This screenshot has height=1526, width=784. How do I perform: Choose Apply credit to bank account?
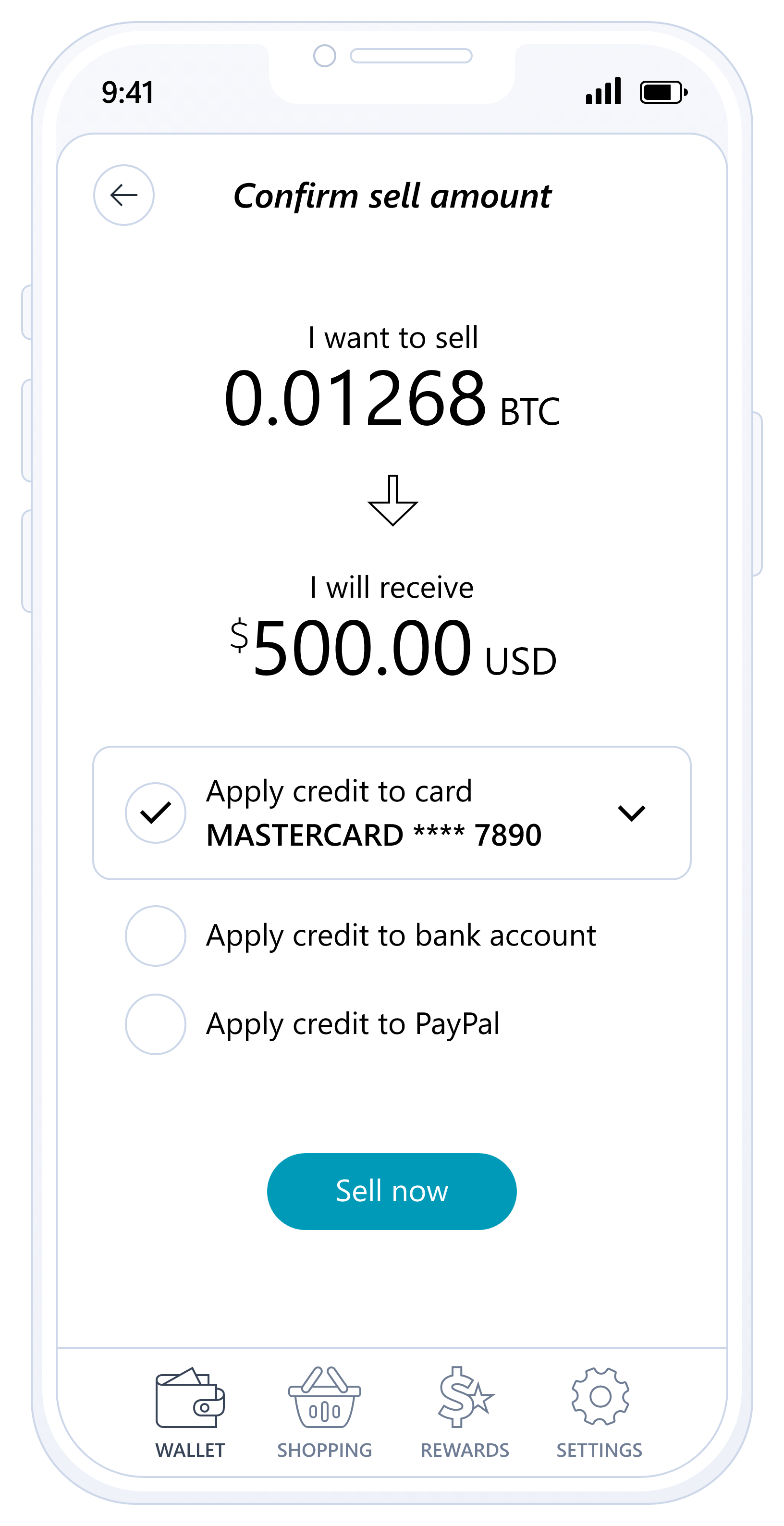click(156, 936)
